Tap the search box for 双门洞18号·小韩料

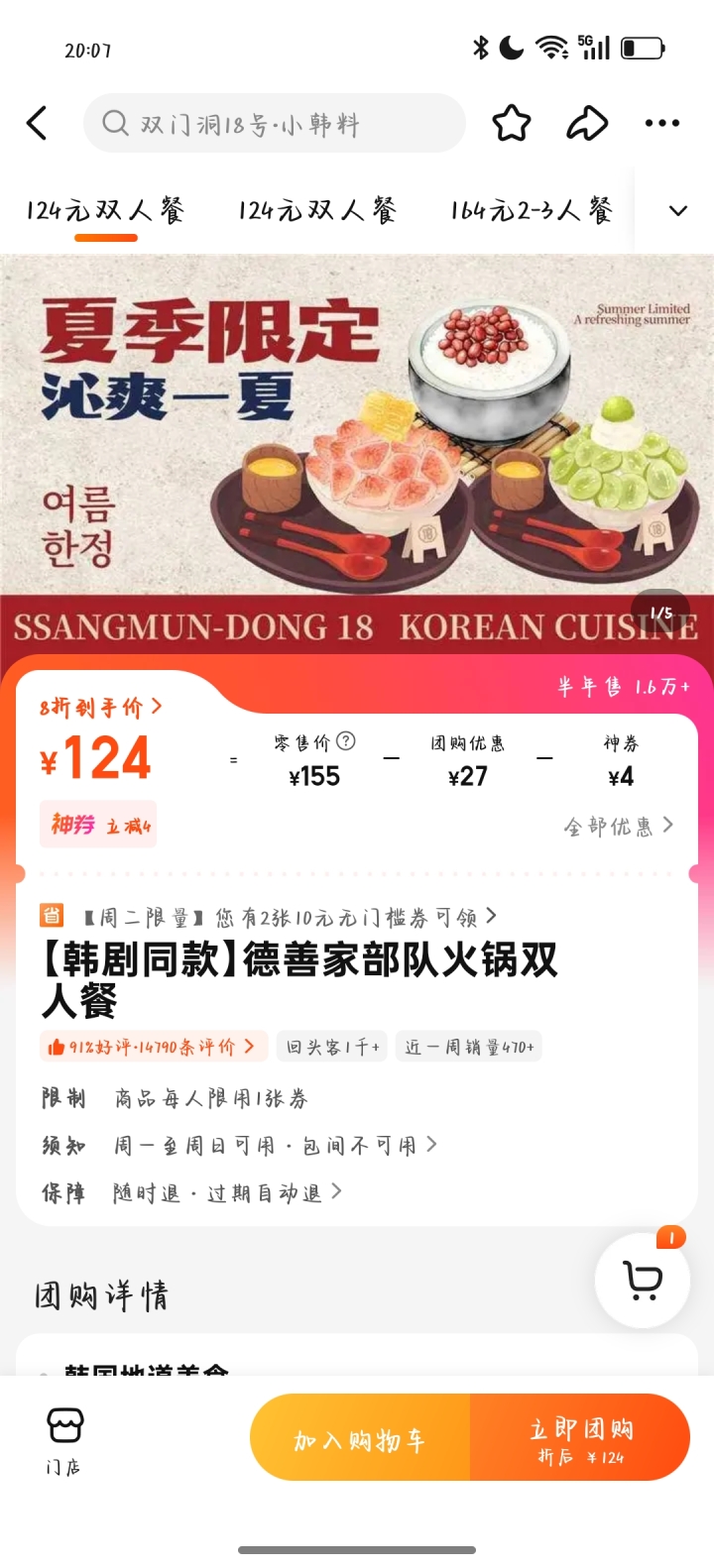[274, 124]
